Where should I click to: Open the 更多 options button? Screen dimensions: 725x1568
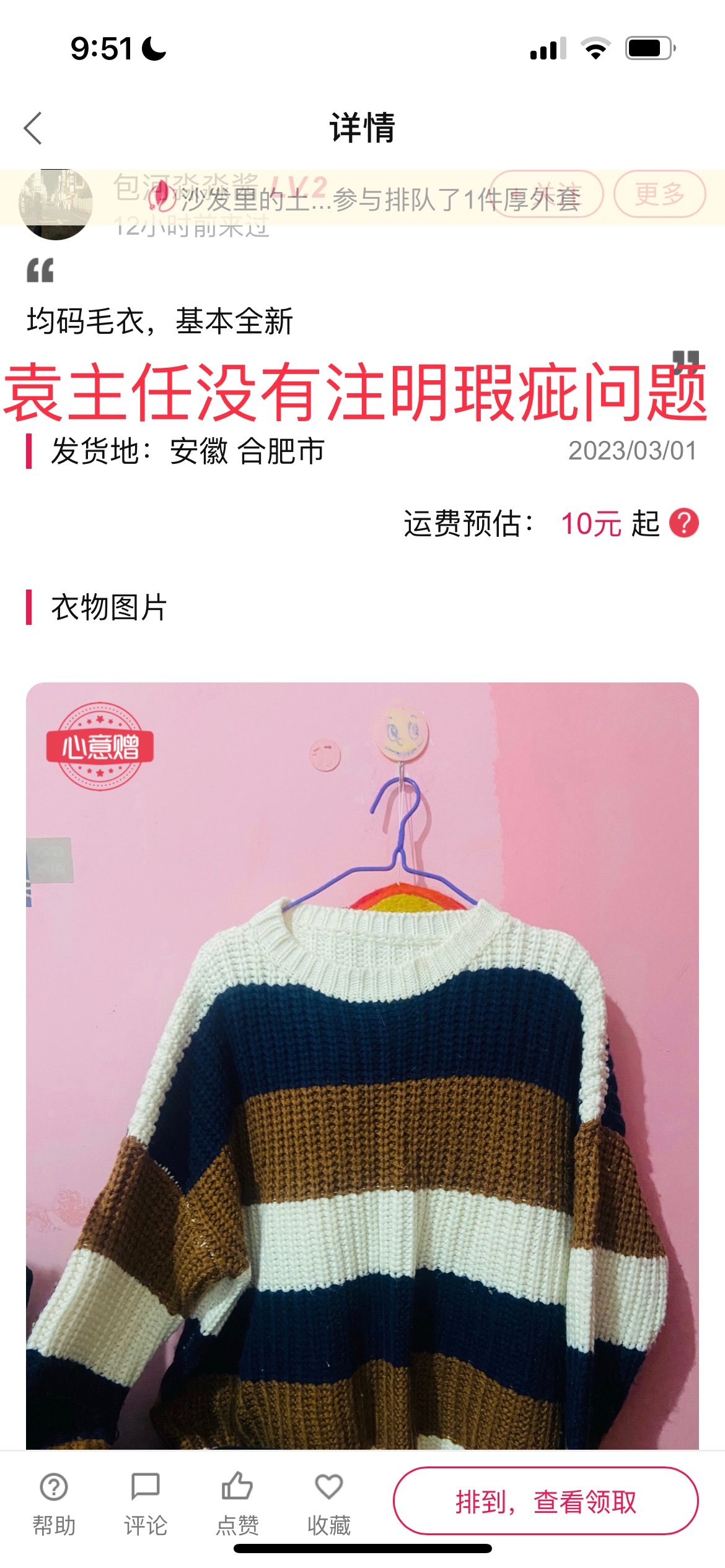point(659,194)
